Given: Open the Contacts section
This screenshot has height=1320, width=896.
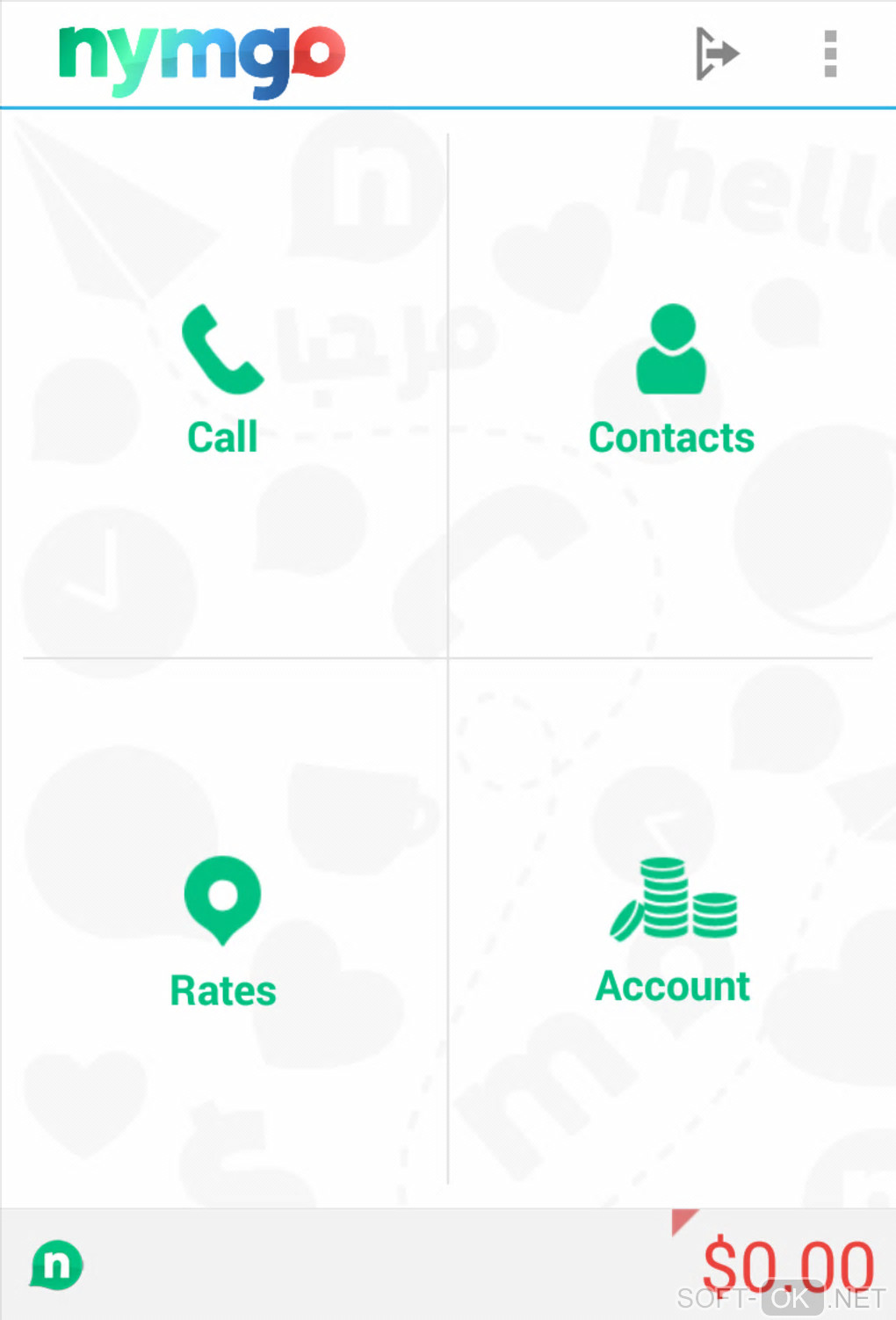Looking at the screenshot, I should click(x=671, y=380).
